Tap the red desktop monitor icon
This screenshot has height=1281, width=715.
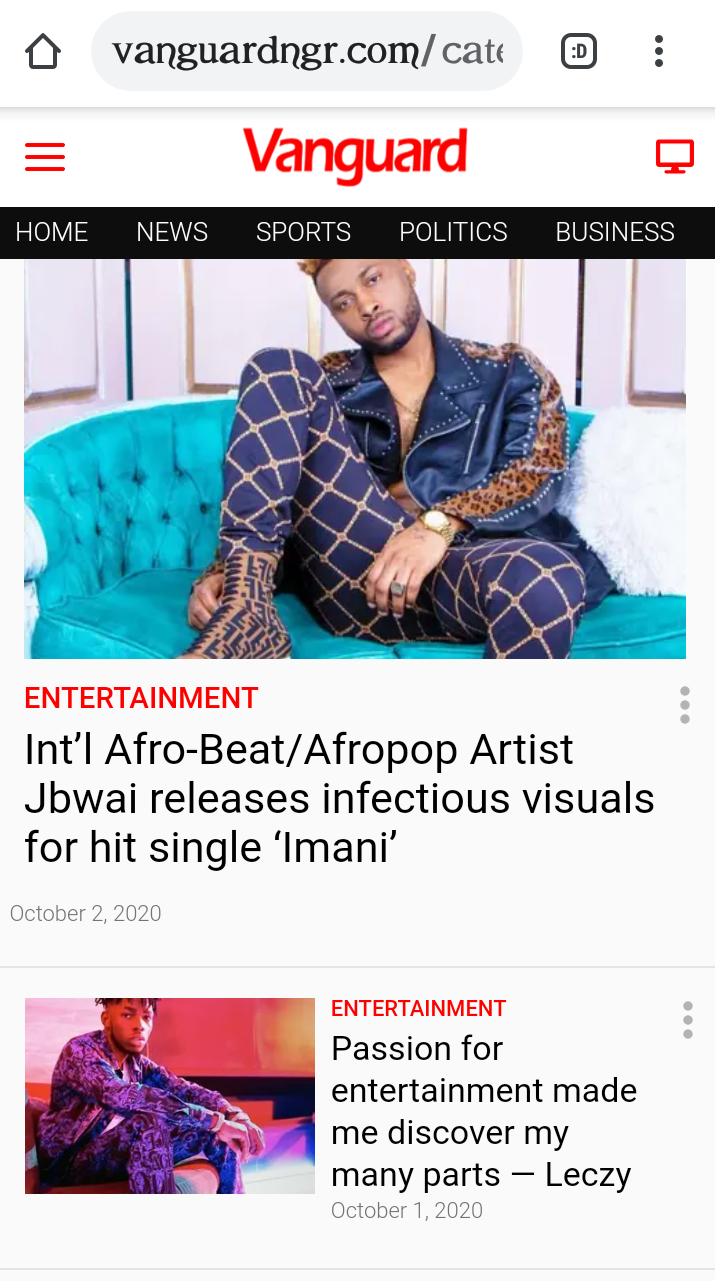pos(675,157)
